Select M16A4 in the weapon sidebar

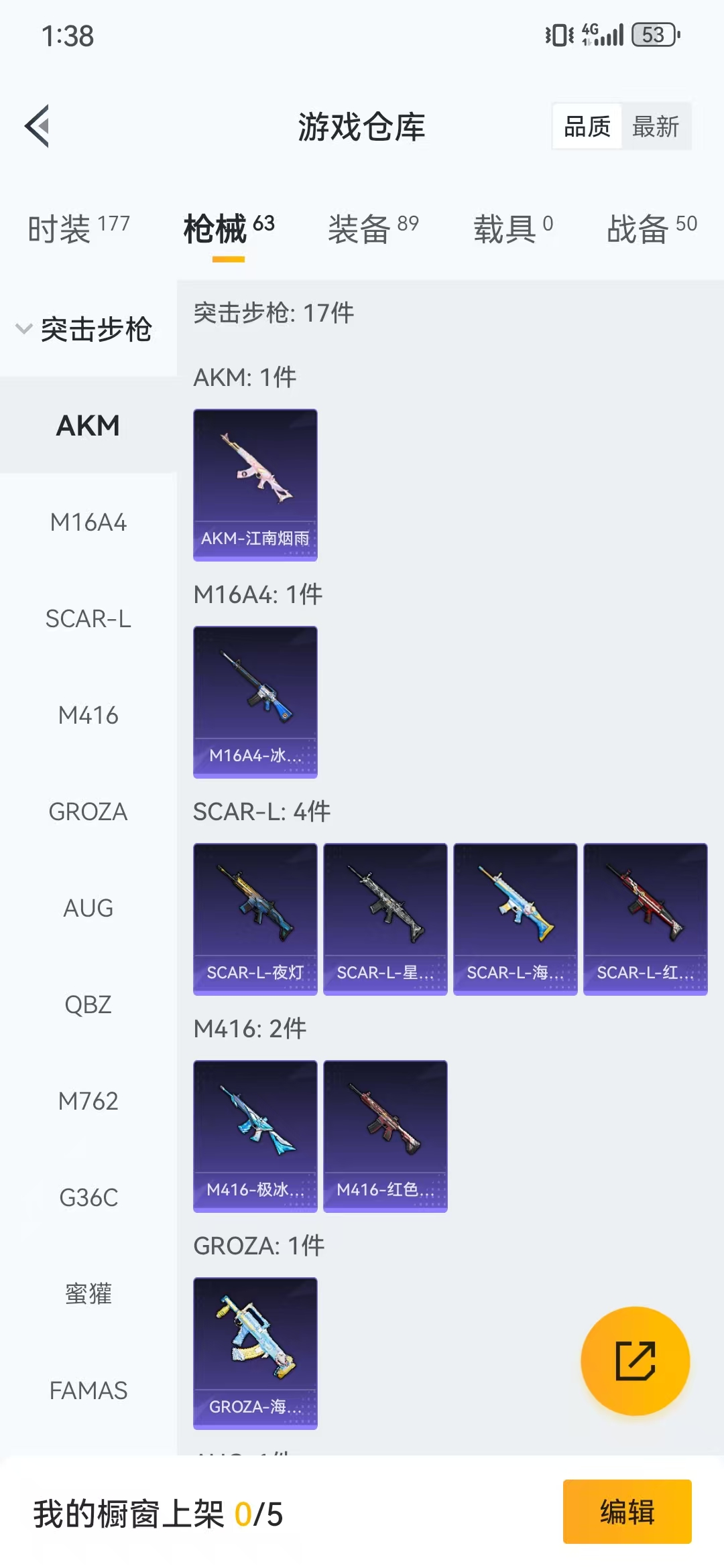point(88,522)
